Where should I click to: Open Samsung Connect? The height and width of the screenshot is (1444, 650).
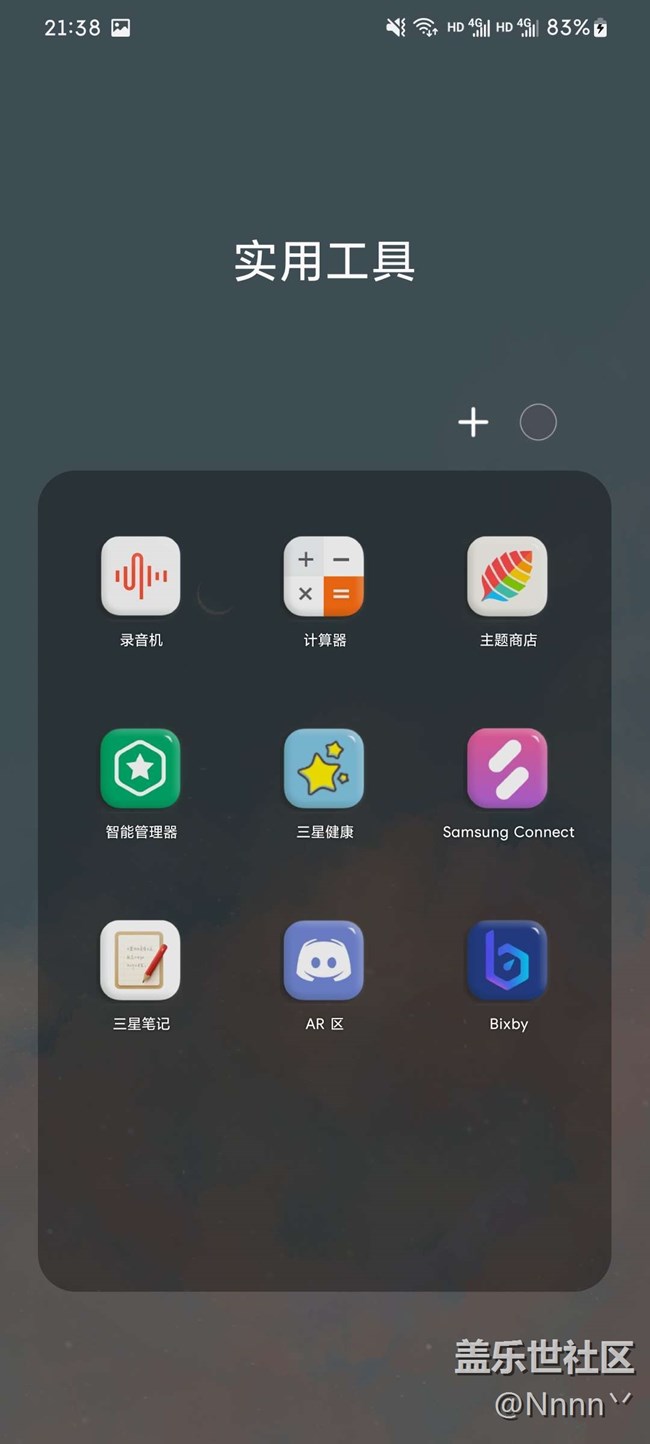507,768
